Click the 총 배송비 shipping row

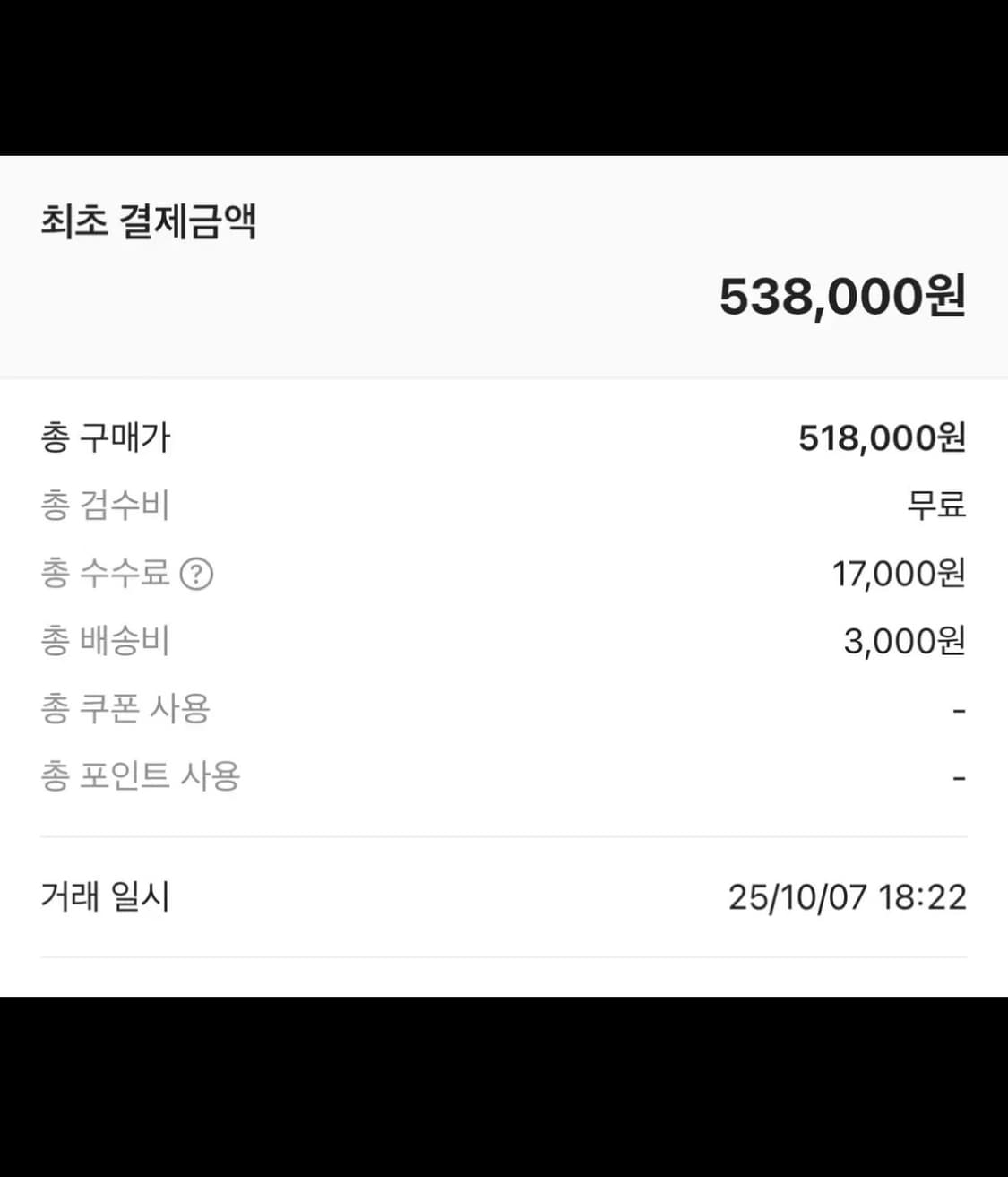click(x=103, y=640)
